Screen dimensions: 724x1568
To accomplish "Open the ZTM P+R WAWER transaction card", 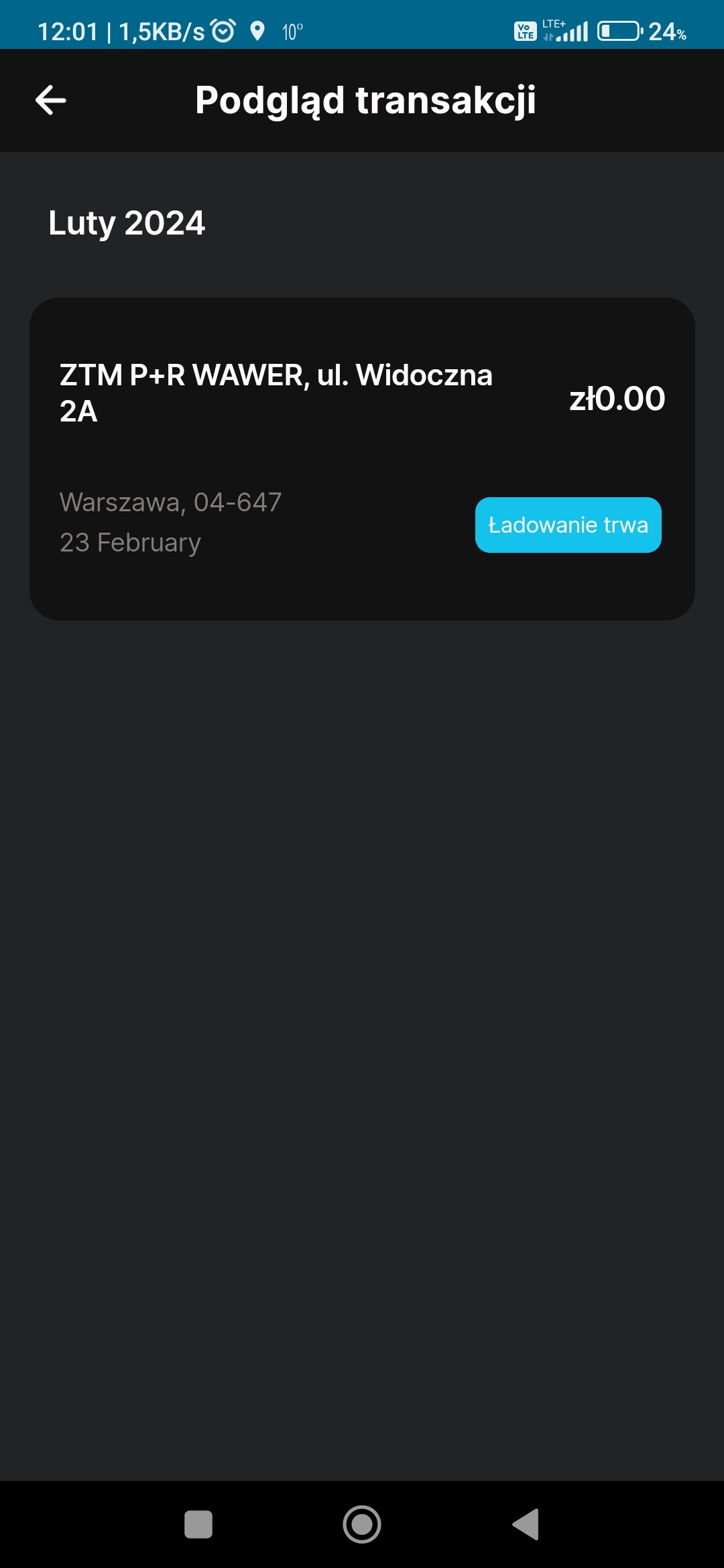I will pos(362,459).
